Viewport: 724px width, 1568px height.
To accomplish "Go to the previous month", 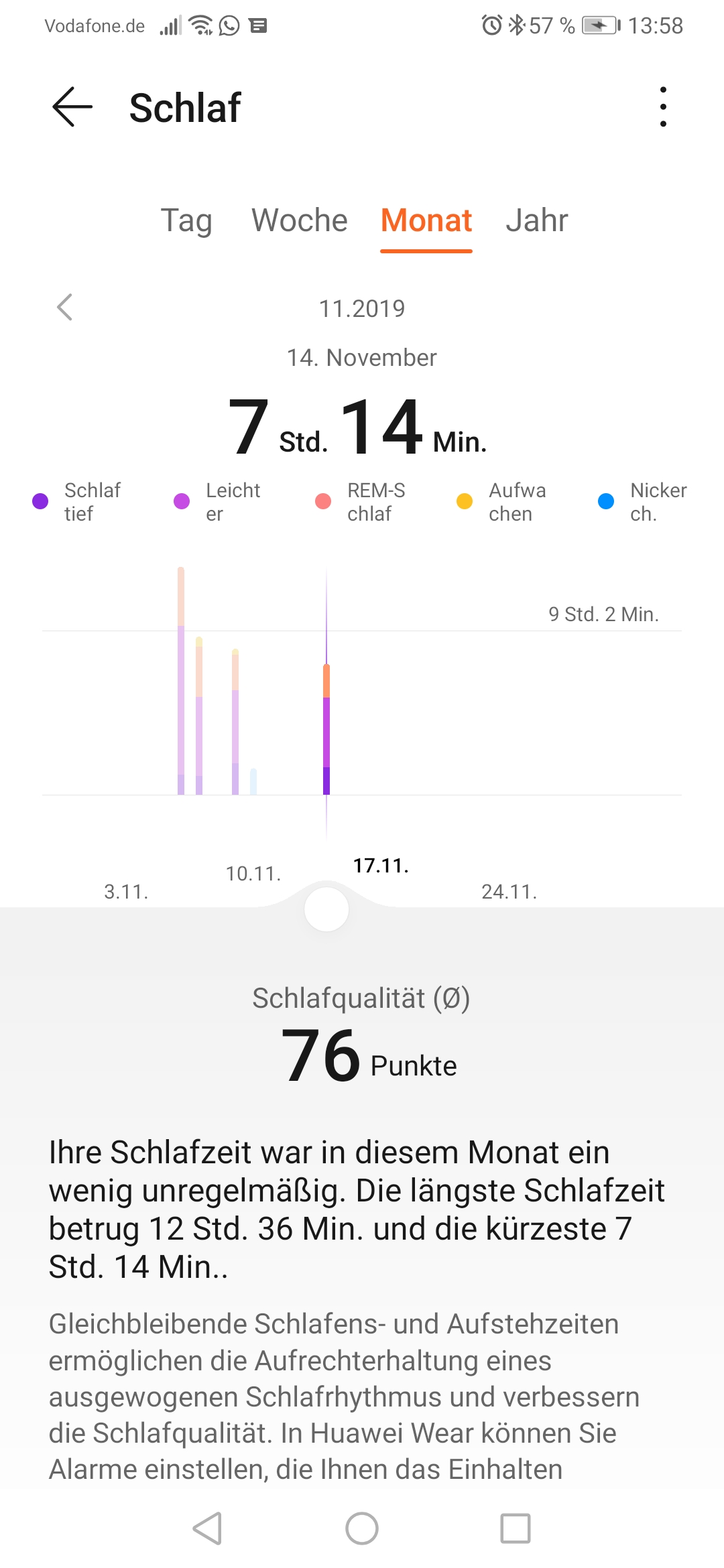I will pos(65,308).
